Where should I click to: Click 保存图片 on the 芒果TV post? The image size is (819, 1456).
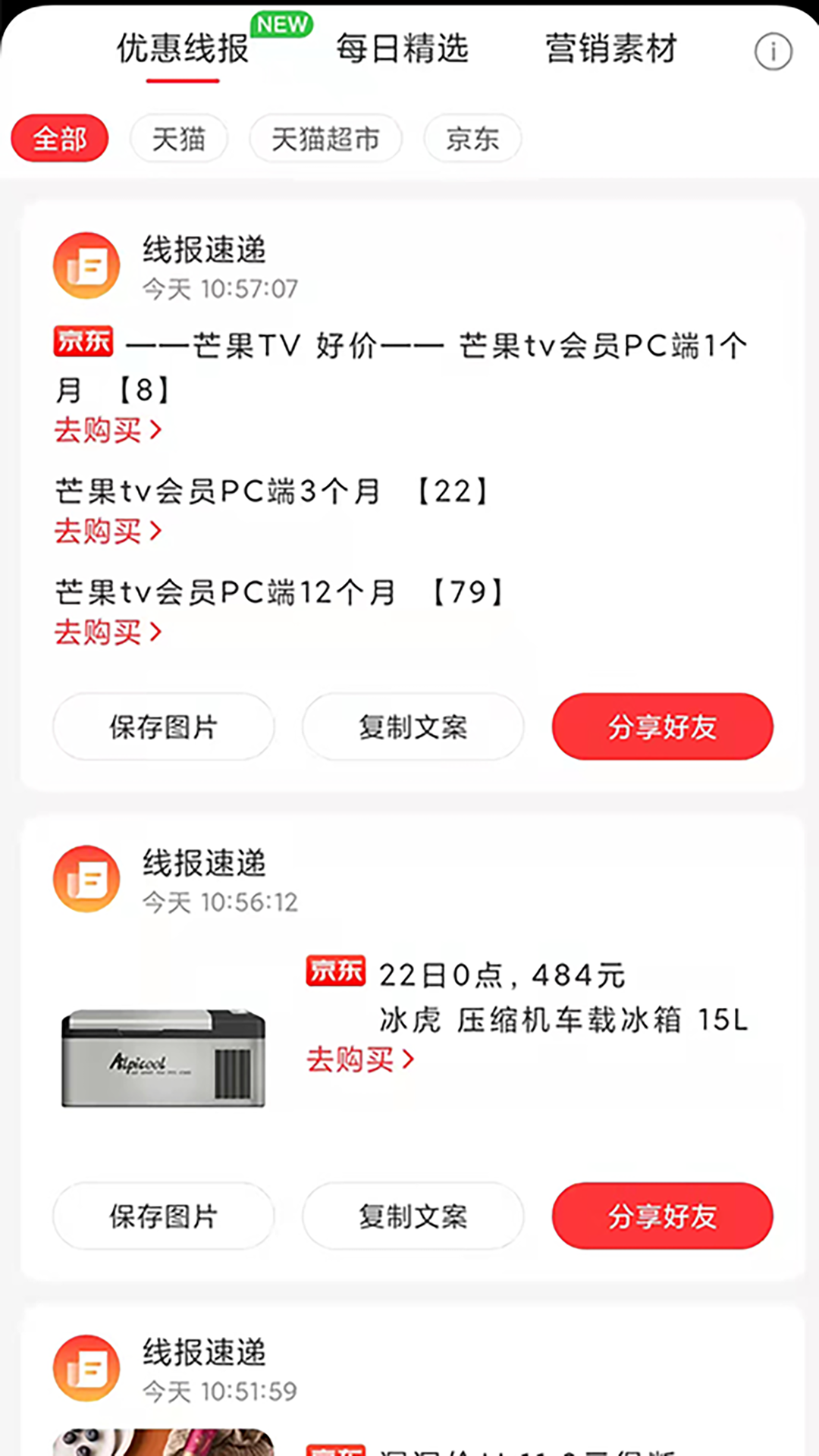click(x=164, y=726)
